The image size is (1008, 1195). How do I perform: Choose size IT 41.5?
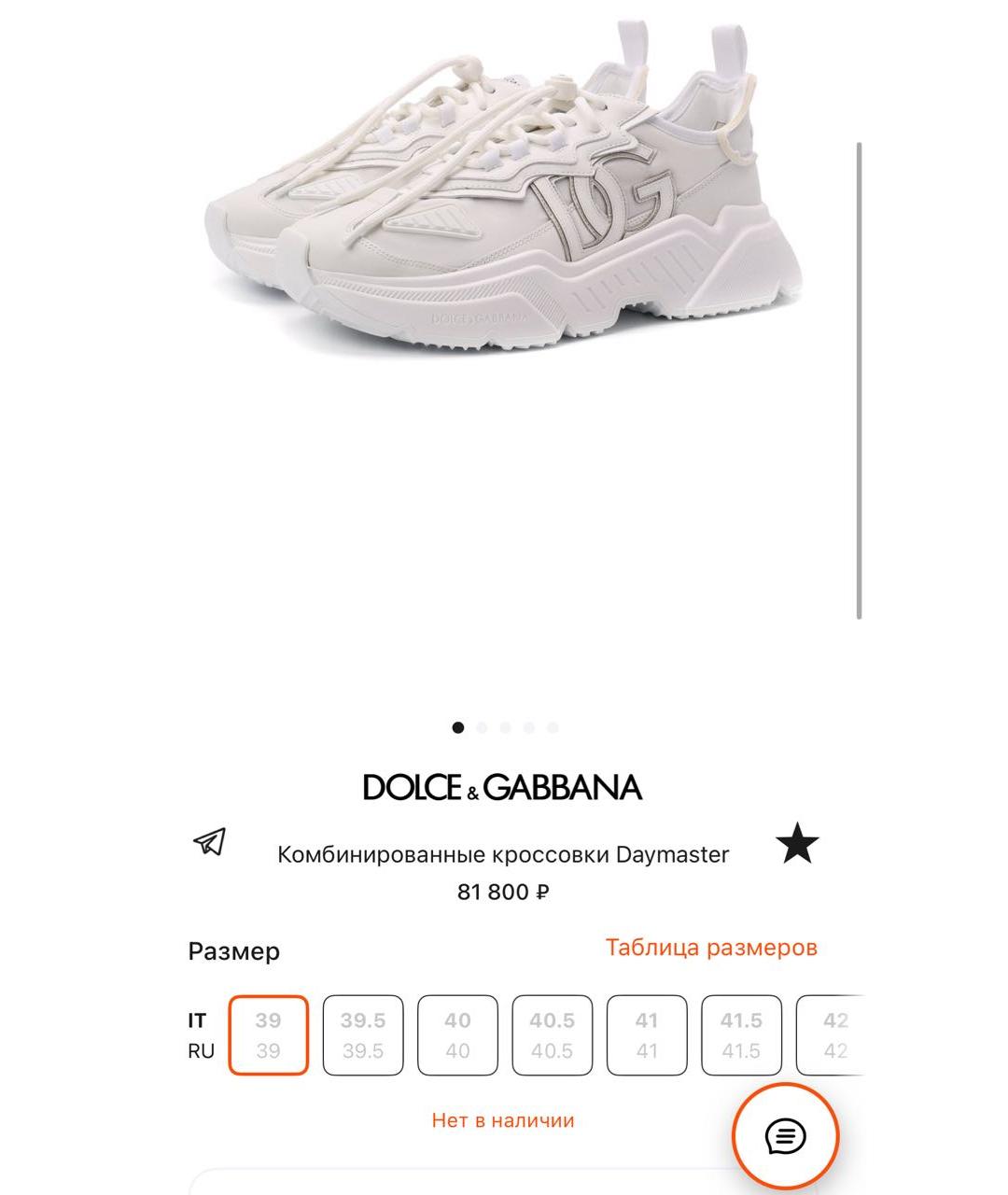[741, 1035]
